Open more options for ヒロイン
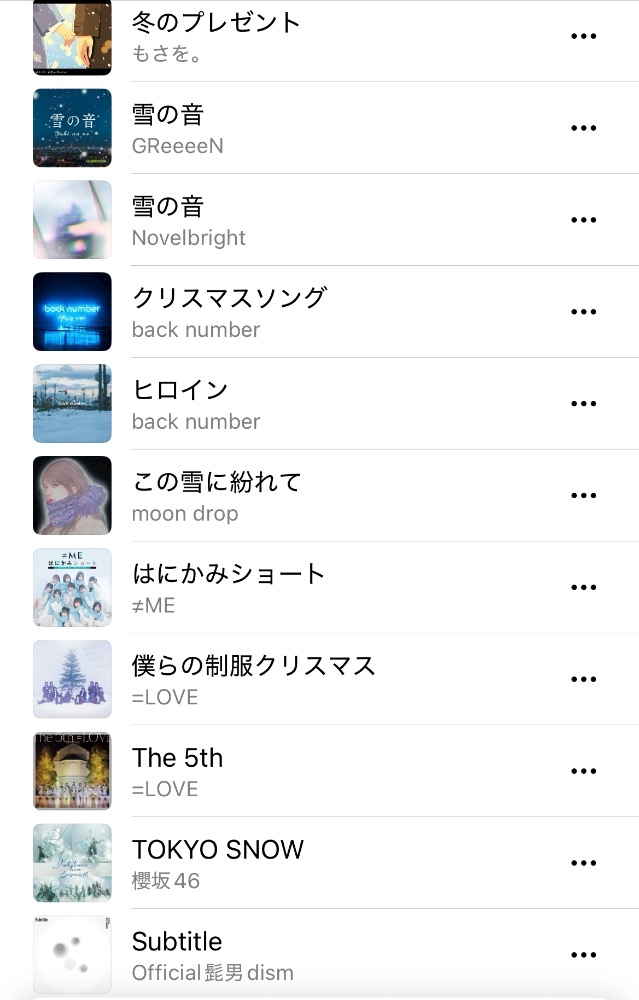The width and height of the screenshot is (639, 1000). click(x=583, y=404)
